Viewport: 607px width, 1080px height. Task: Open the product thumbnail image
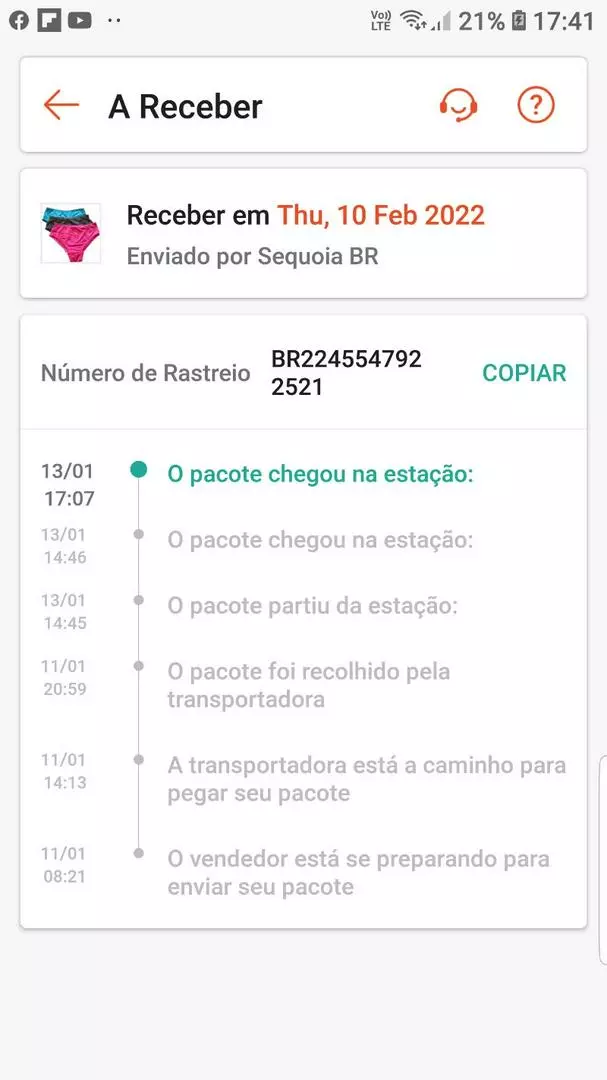(70, 233)
